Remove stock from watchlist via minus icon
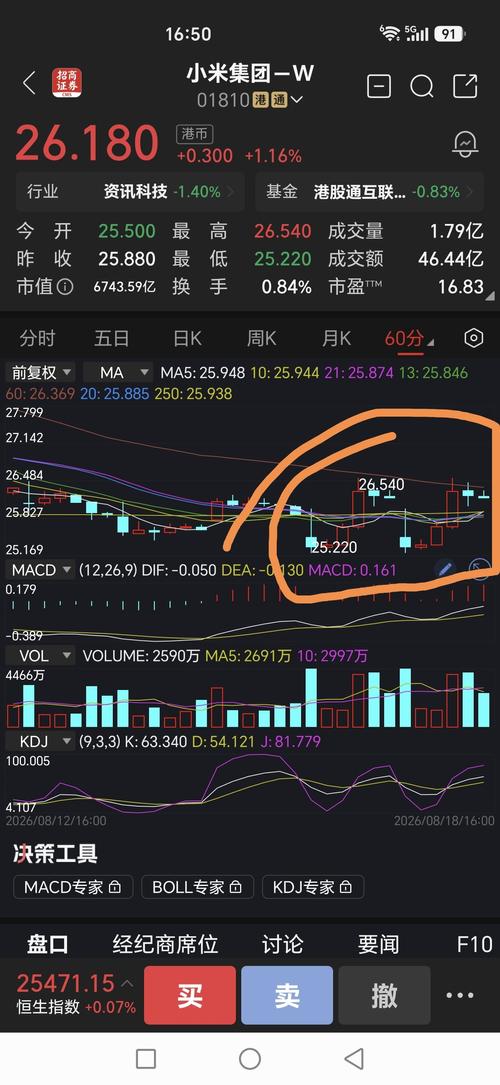 tap(379, 86)
